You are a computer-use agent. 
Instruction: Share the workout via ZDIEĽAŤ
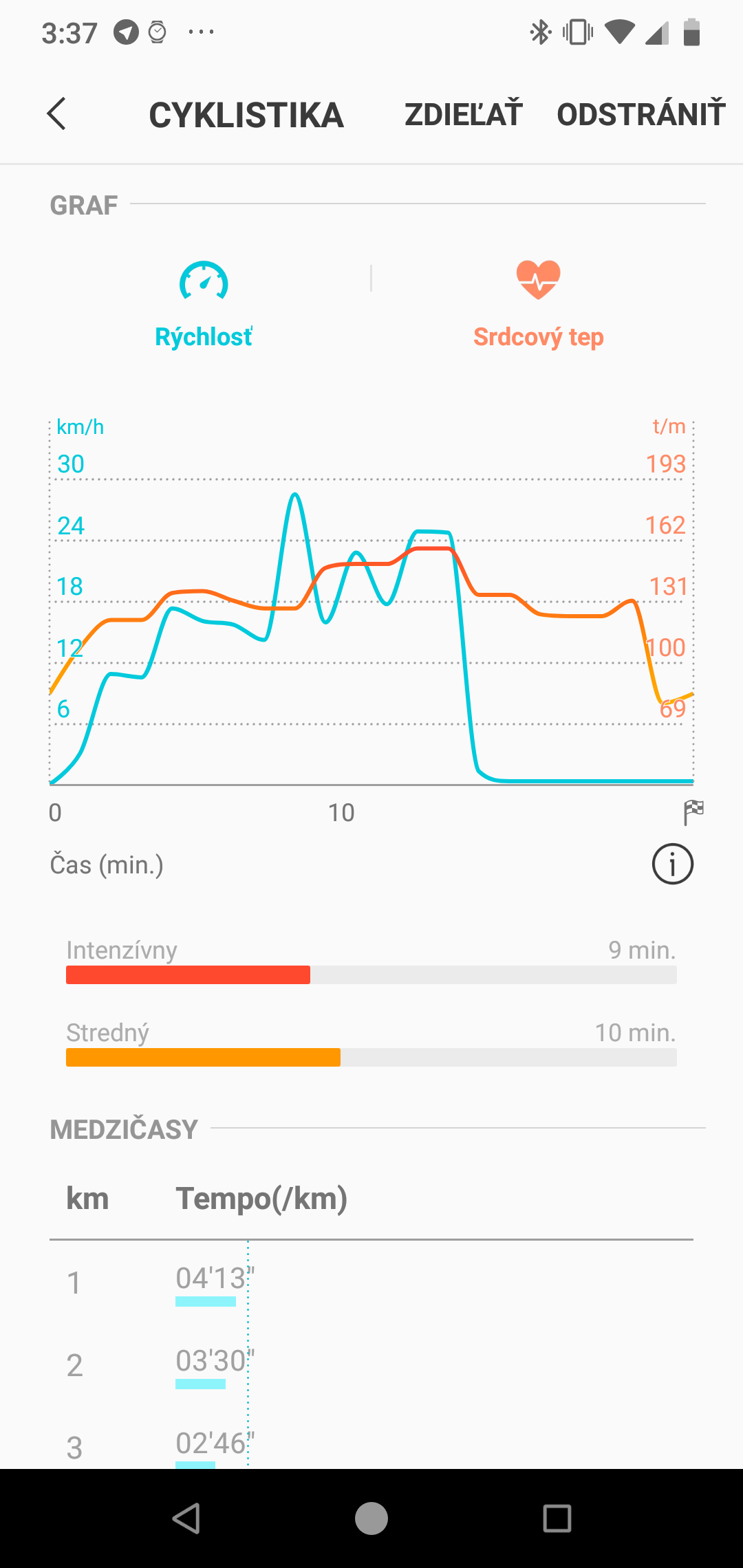463,114
